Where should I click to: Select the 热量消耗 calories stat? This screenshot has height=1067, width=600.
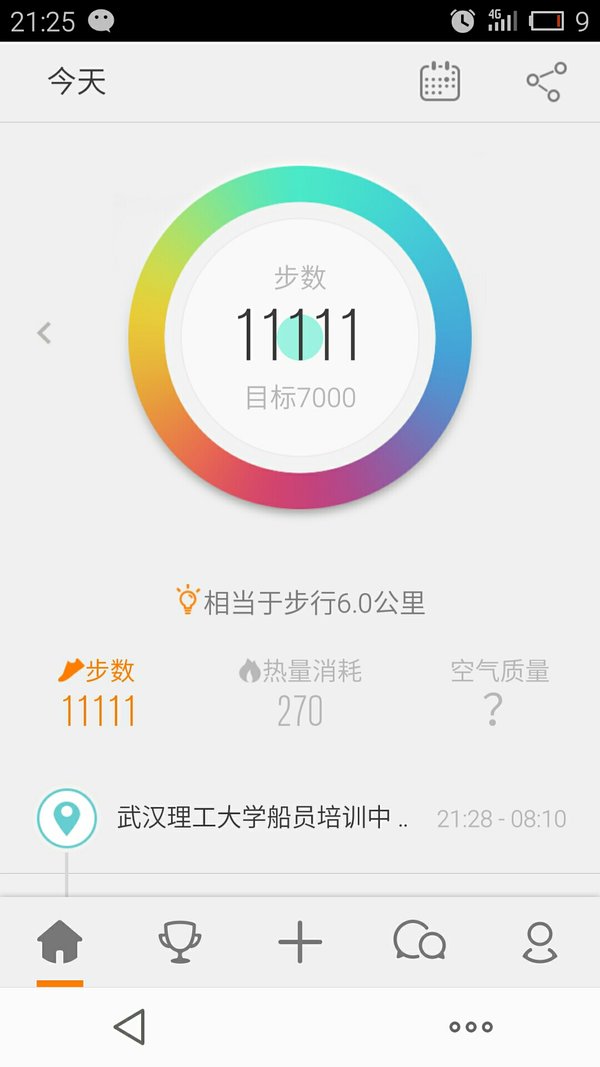[x=300, y=693]
